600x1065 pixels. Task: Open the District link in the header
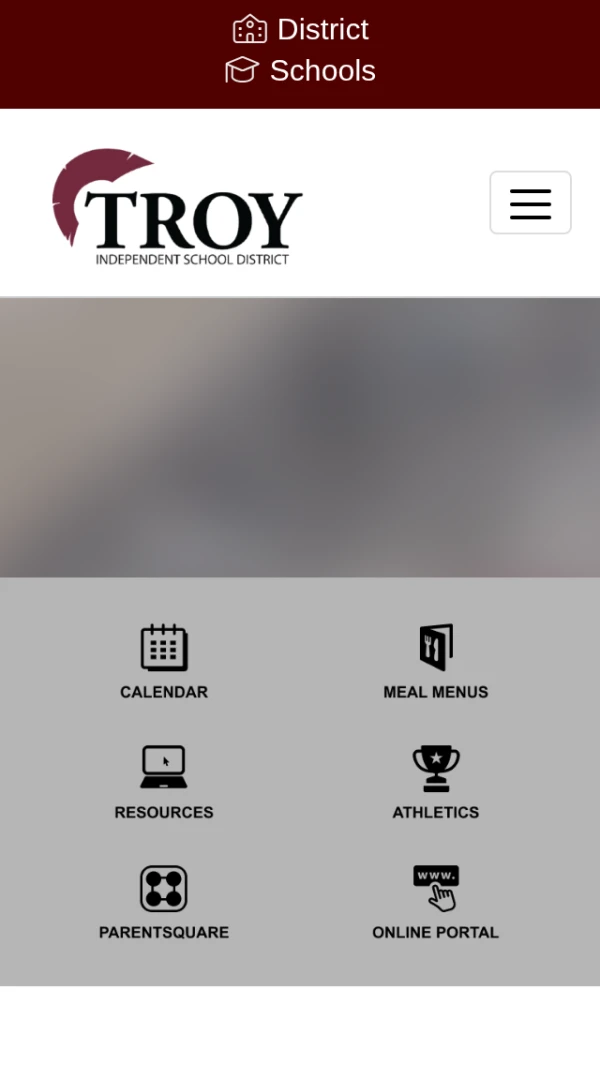(300, 29)
